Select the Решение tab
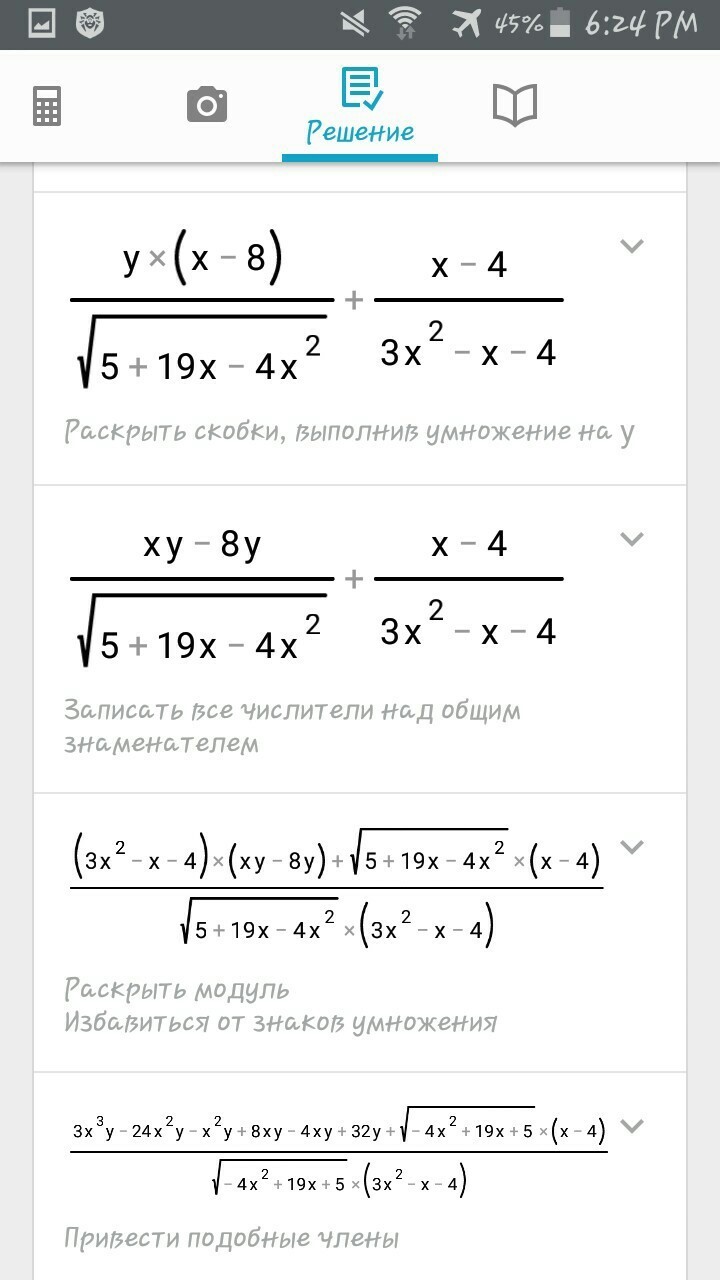 point(360,108)
